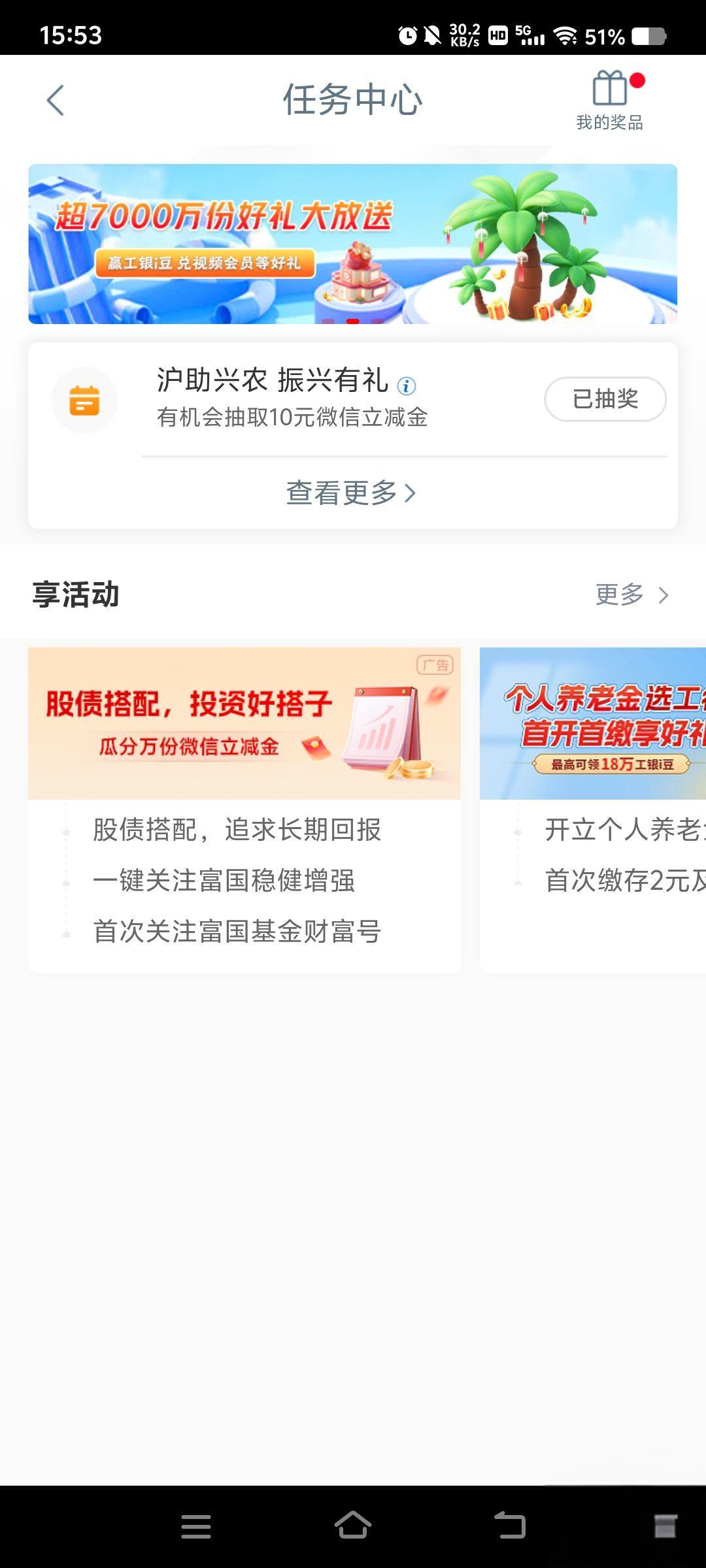The image size is (706, 1568).
Task: Open 更多 in 享活动 section
Action: click(631, 595)
